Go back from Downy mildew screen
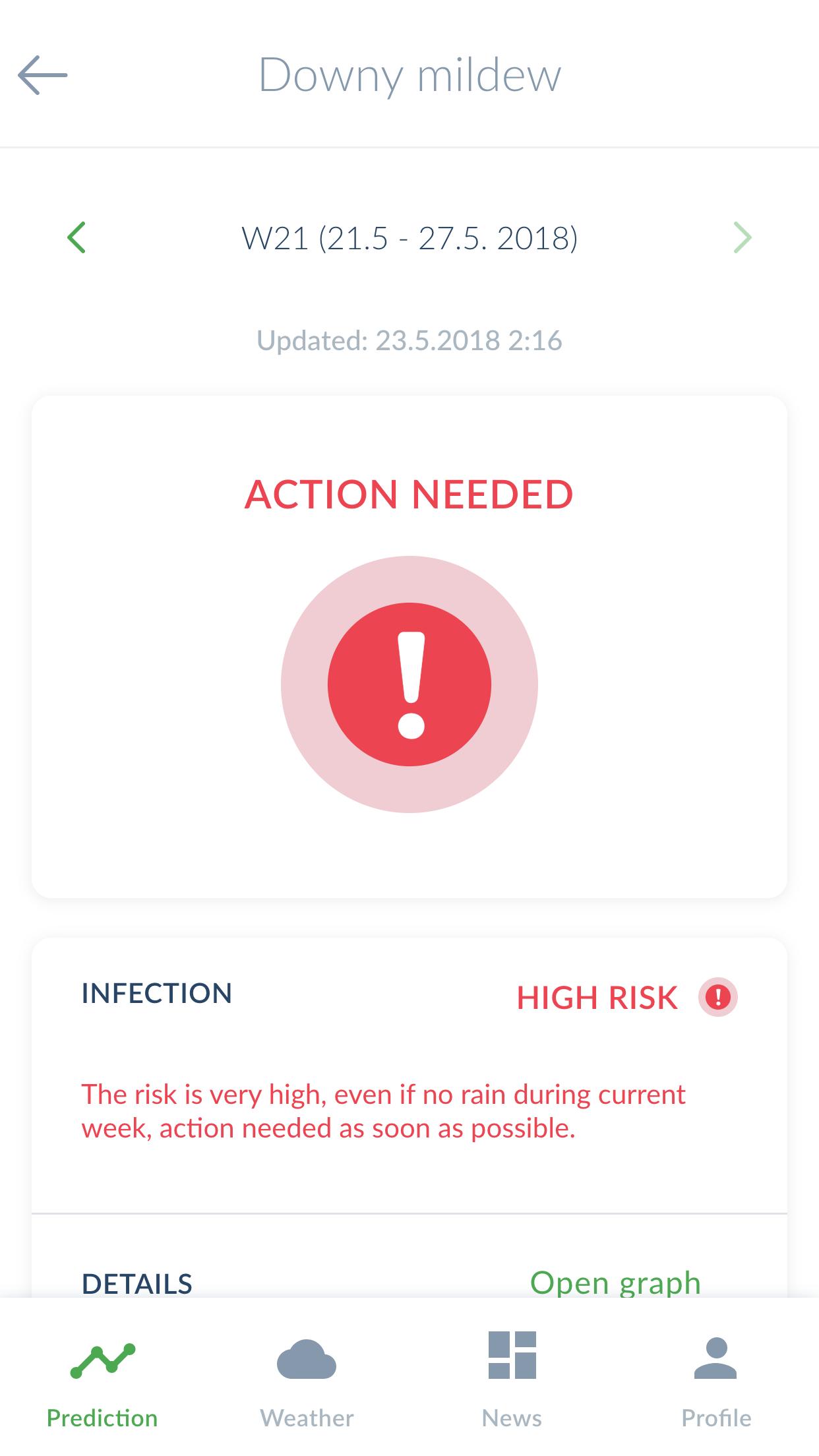The image size is (819, 1456). pos(42,75)
